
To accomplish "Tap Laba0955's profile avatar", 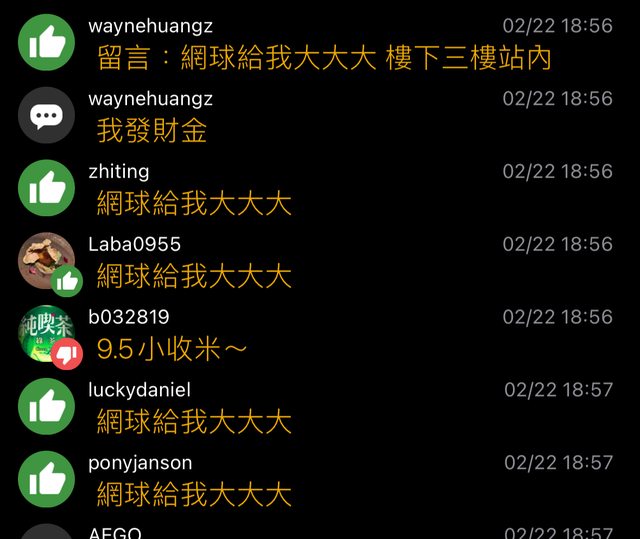I will 46,261.
